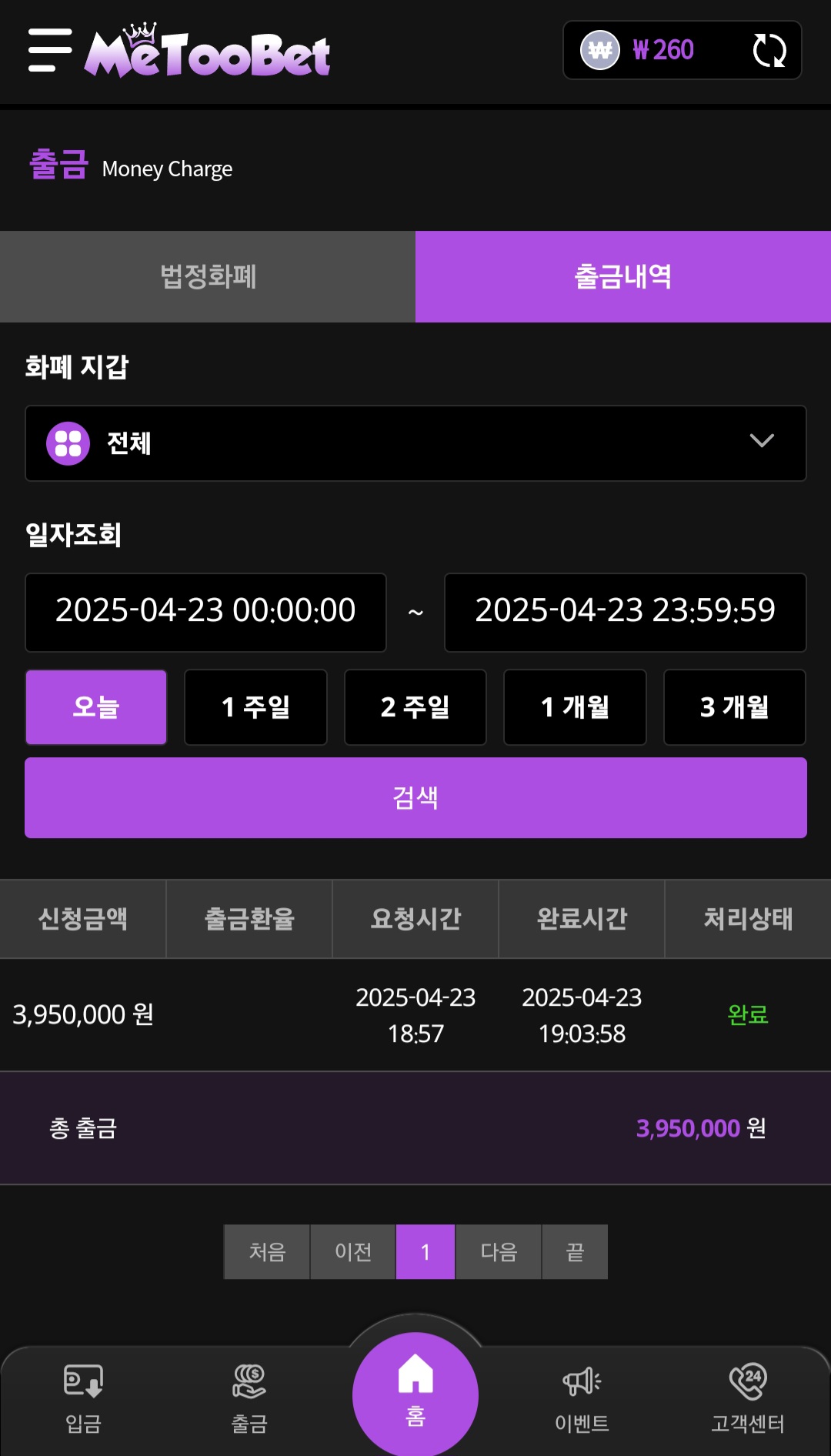Viewport: 831px width, 1456px height.
Task: Expand the 전체 currency wallet dropdown
Action: (415, 443)
